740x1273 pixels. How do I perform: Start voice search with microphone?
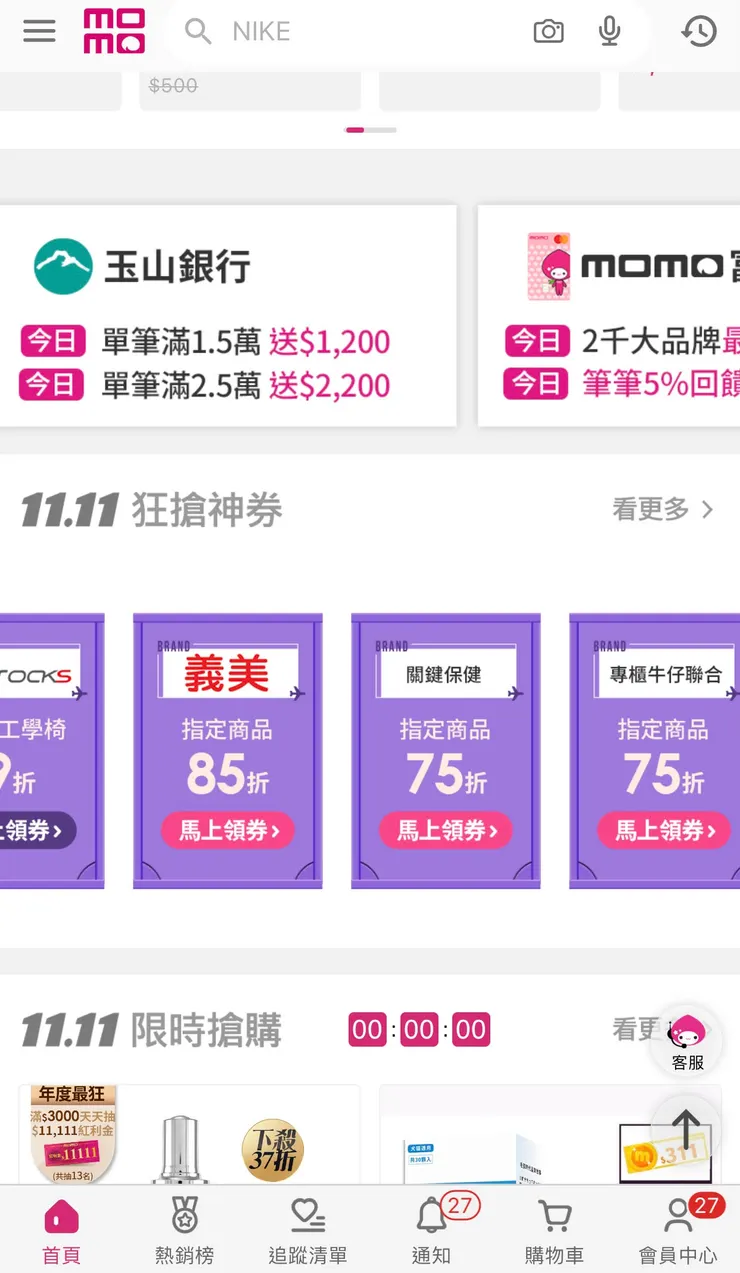(609, 32)
